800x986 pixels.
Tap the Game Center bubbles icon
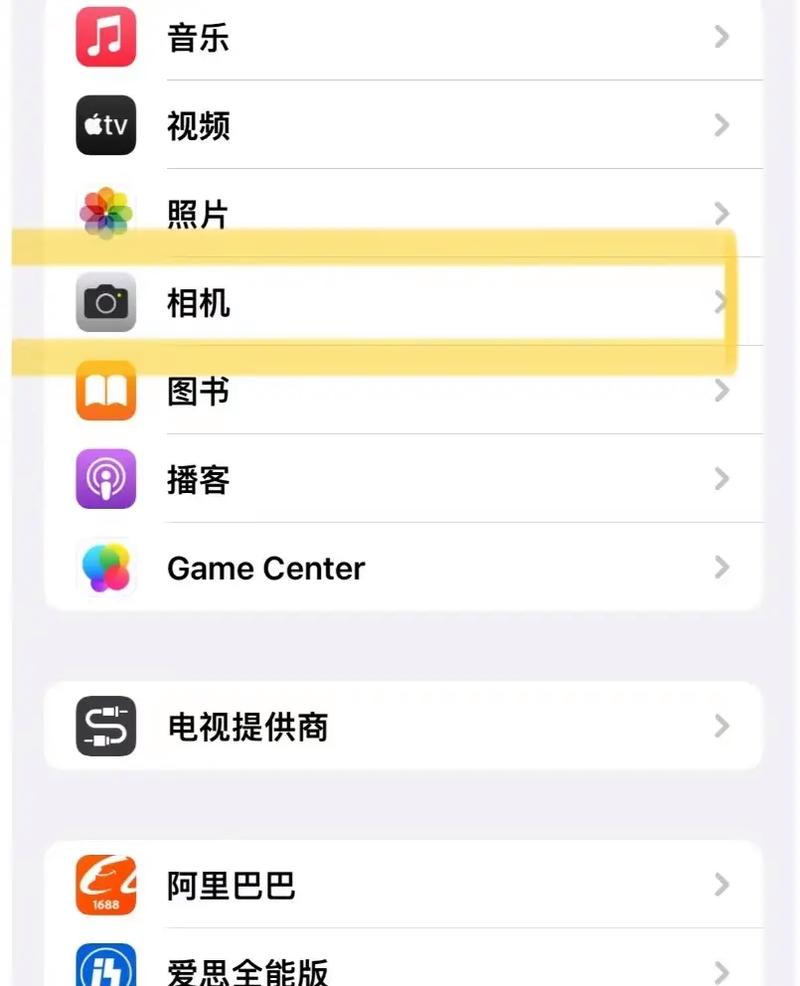point(105,567)
